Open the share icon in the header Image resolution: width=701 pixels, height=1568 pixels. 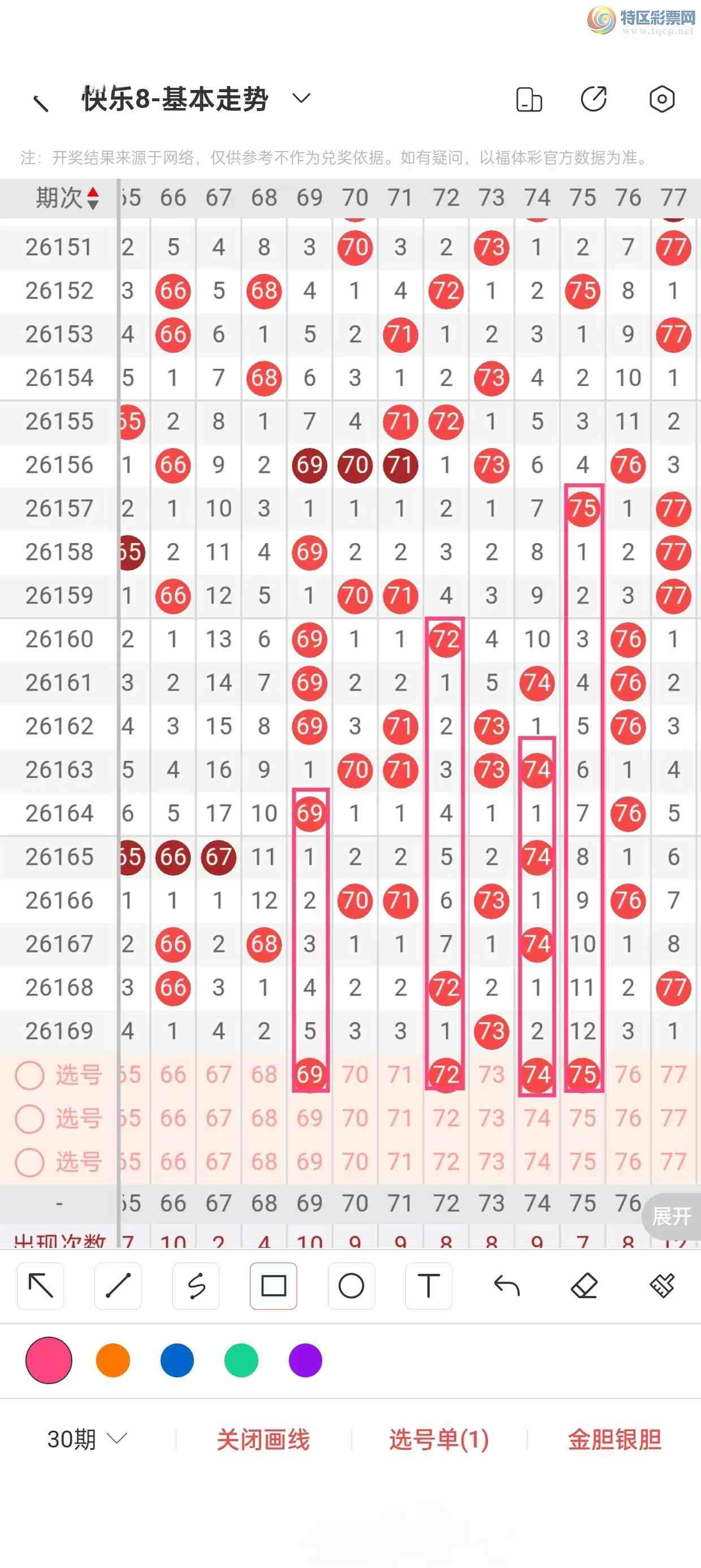(593, 99)
